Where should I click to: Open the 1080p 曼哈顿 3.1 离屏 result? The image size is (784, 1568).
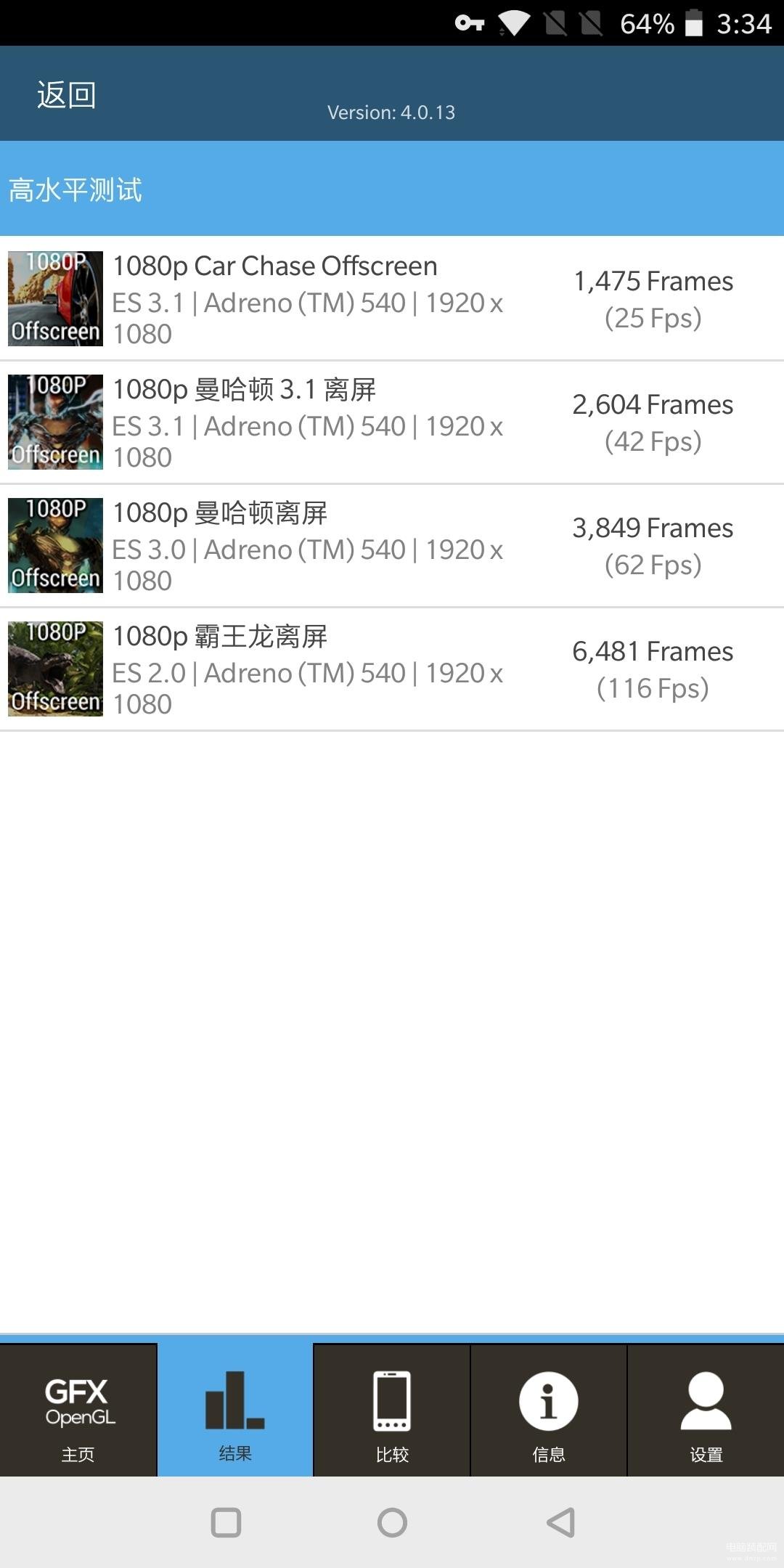(x=392, y=422)
